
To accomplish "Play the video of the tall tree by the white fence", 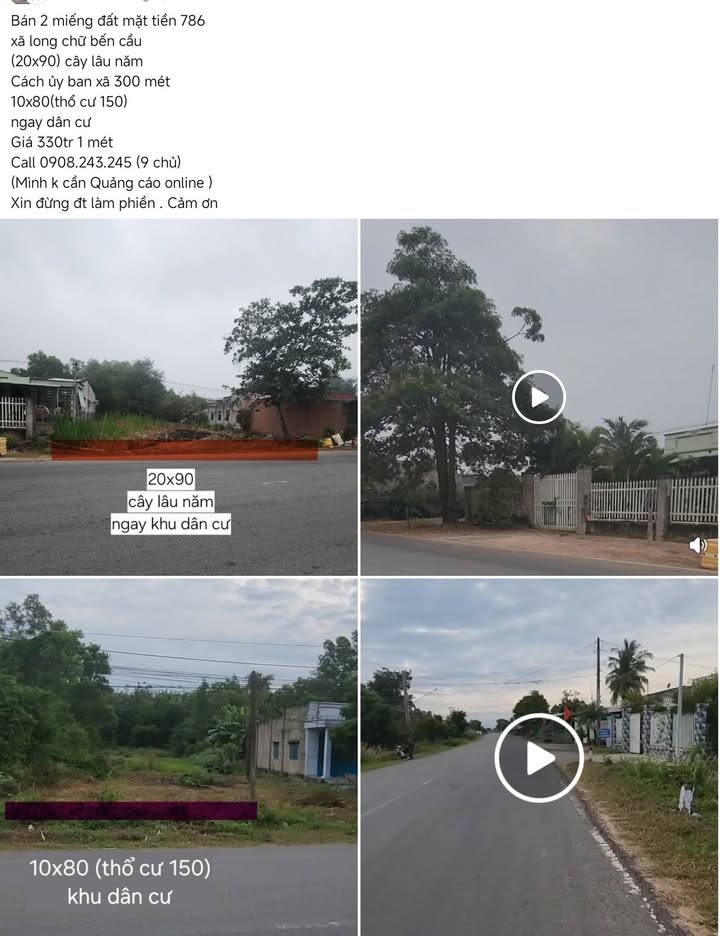I will click(x=539, y=397).
